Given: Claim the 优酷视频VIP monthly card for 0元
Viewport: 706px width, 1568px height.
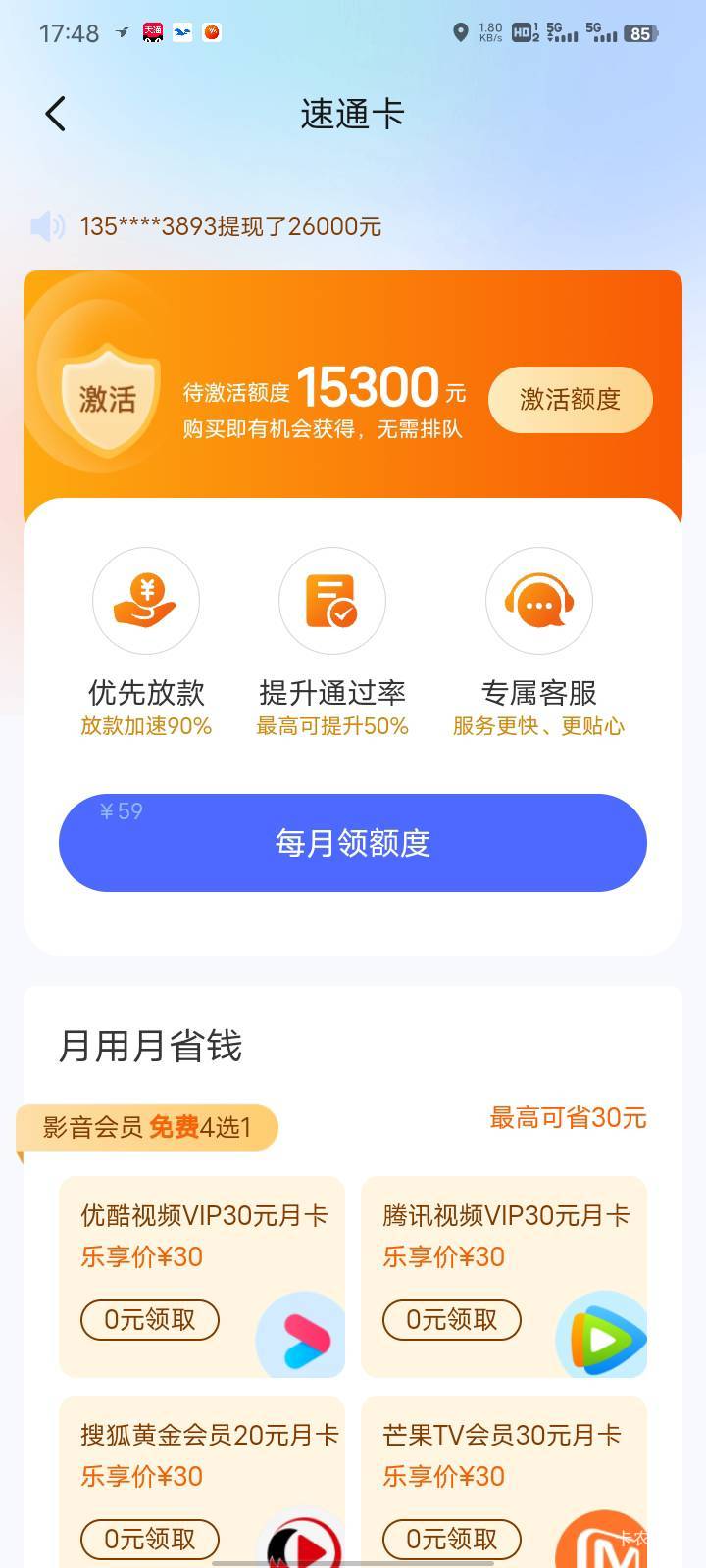Looking at the screenshot, I should [x=150, y=1319].
